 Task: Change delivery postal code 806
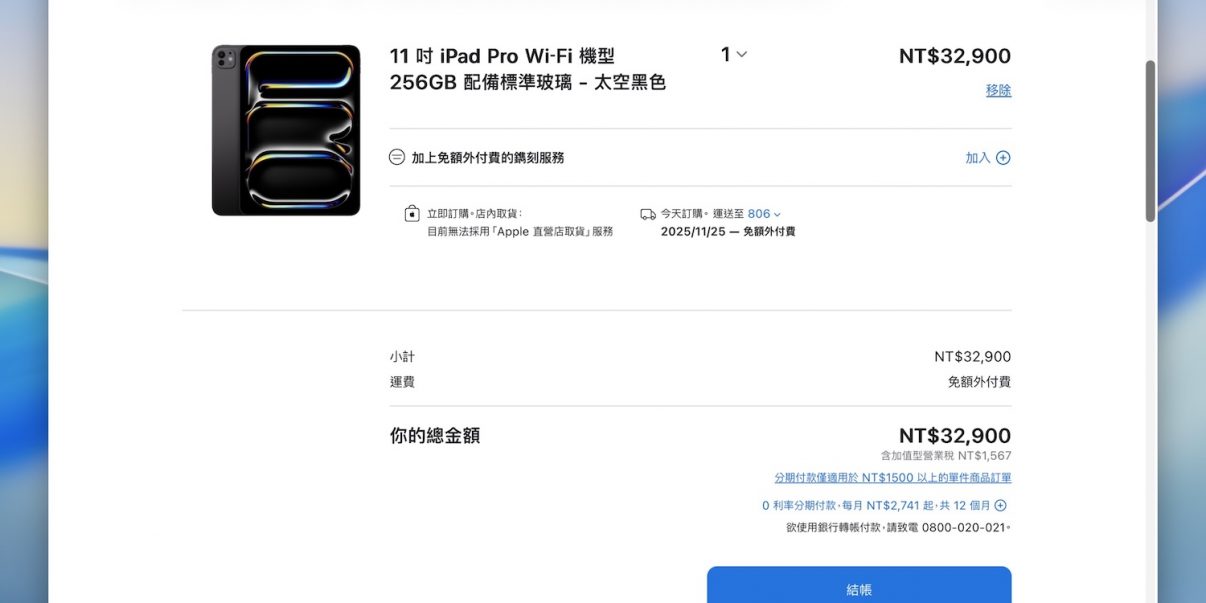coord(764,214)
